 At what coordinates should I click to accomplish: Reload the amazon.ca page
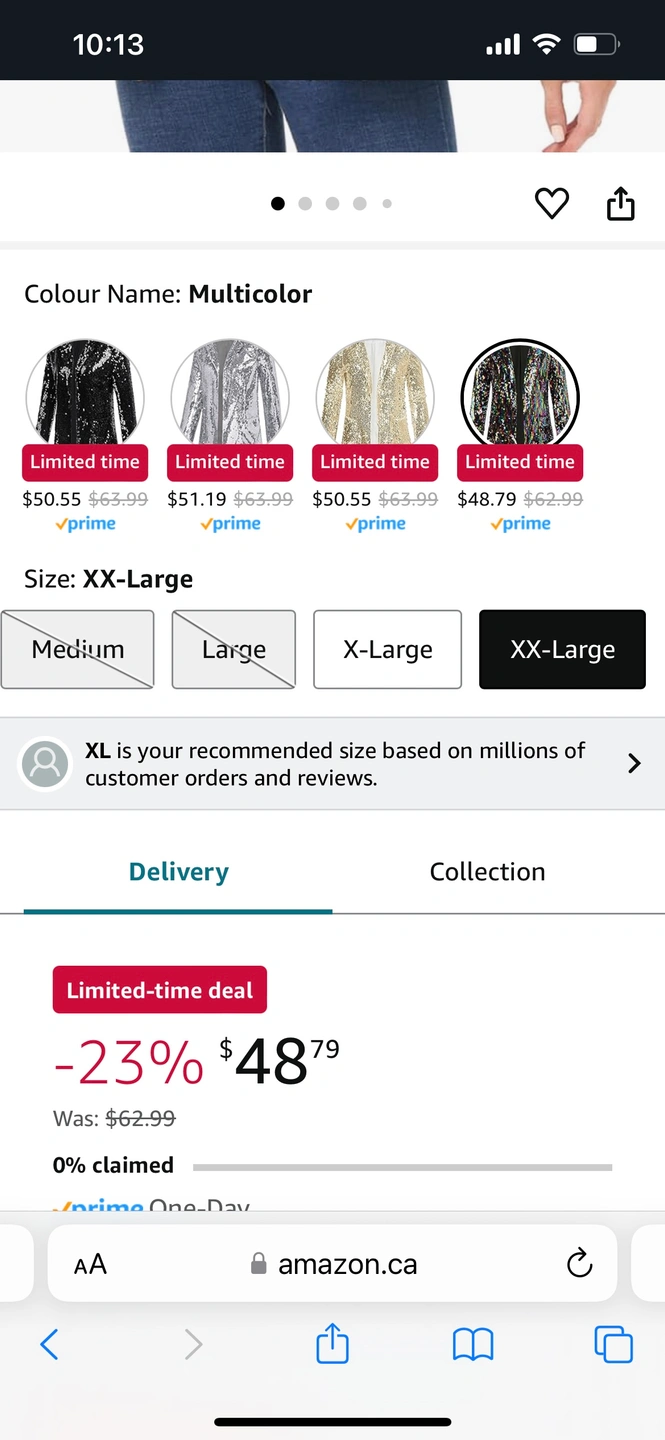pyautogui.click(x=580, y=1264)
